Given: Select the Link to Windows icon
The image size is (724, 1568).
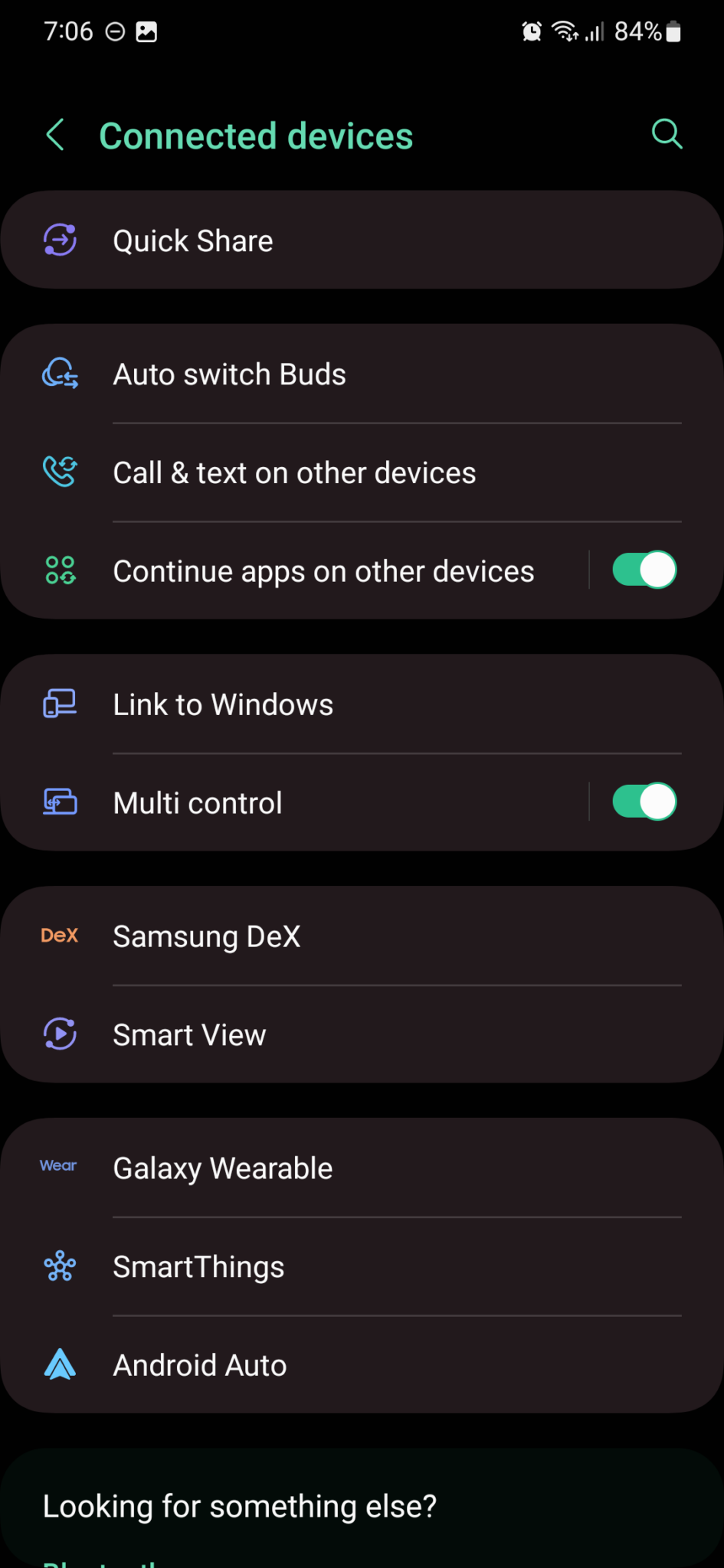Looking at the screenshot, I should tap(59, 704).
